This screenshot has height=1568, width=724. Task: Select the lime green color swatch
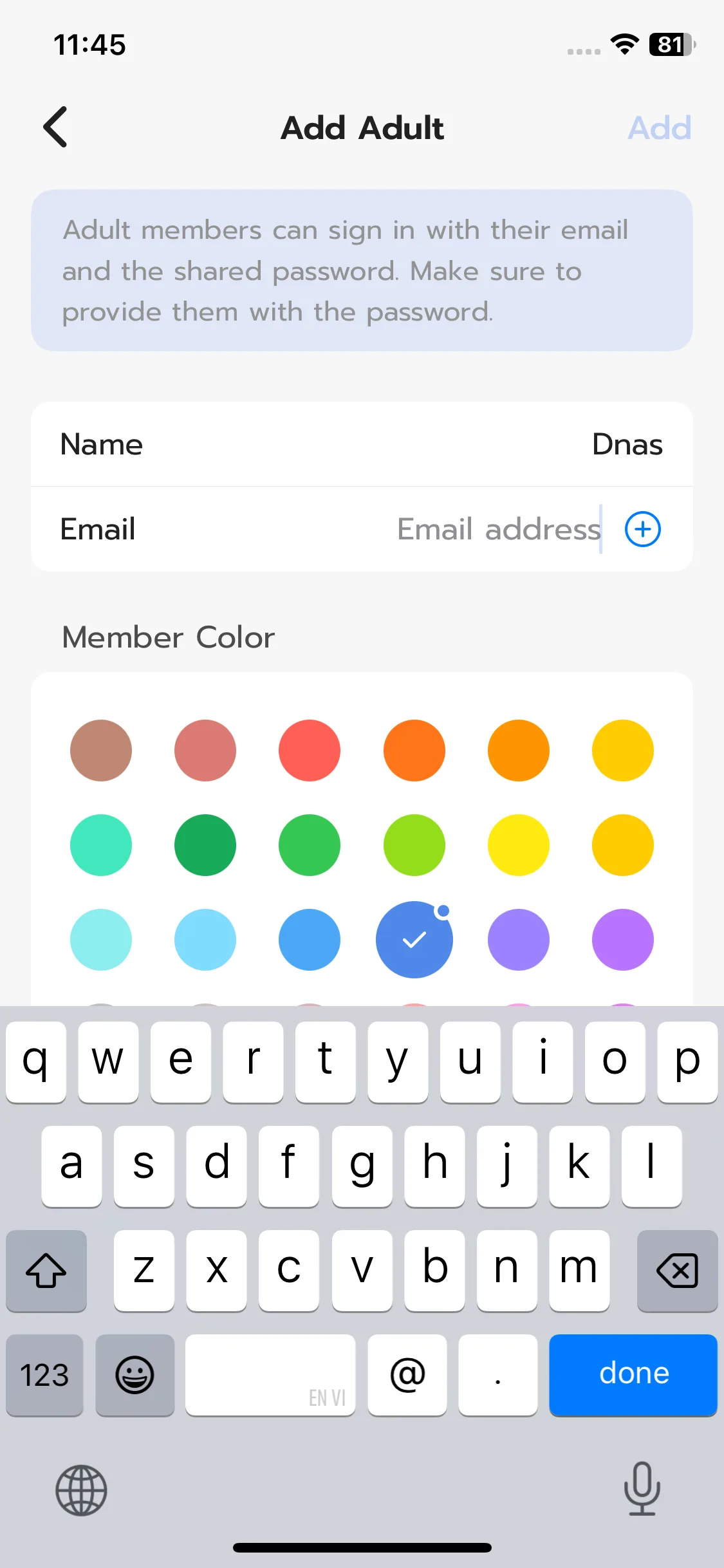(x=414, y=845)
